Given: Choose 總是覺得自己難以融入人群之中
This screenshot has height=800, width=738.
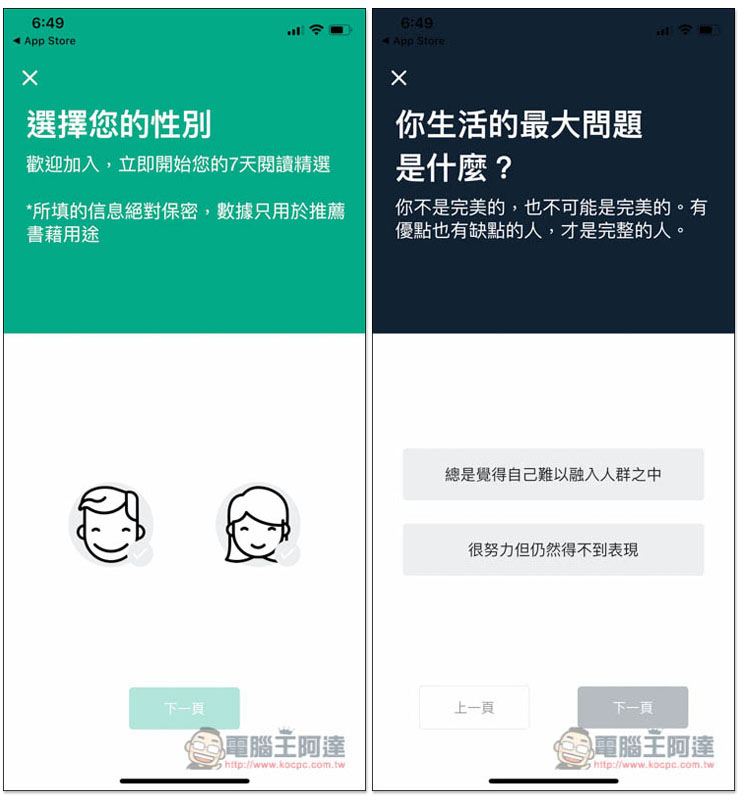Looking at the screenshot, I should pos(553,475).
